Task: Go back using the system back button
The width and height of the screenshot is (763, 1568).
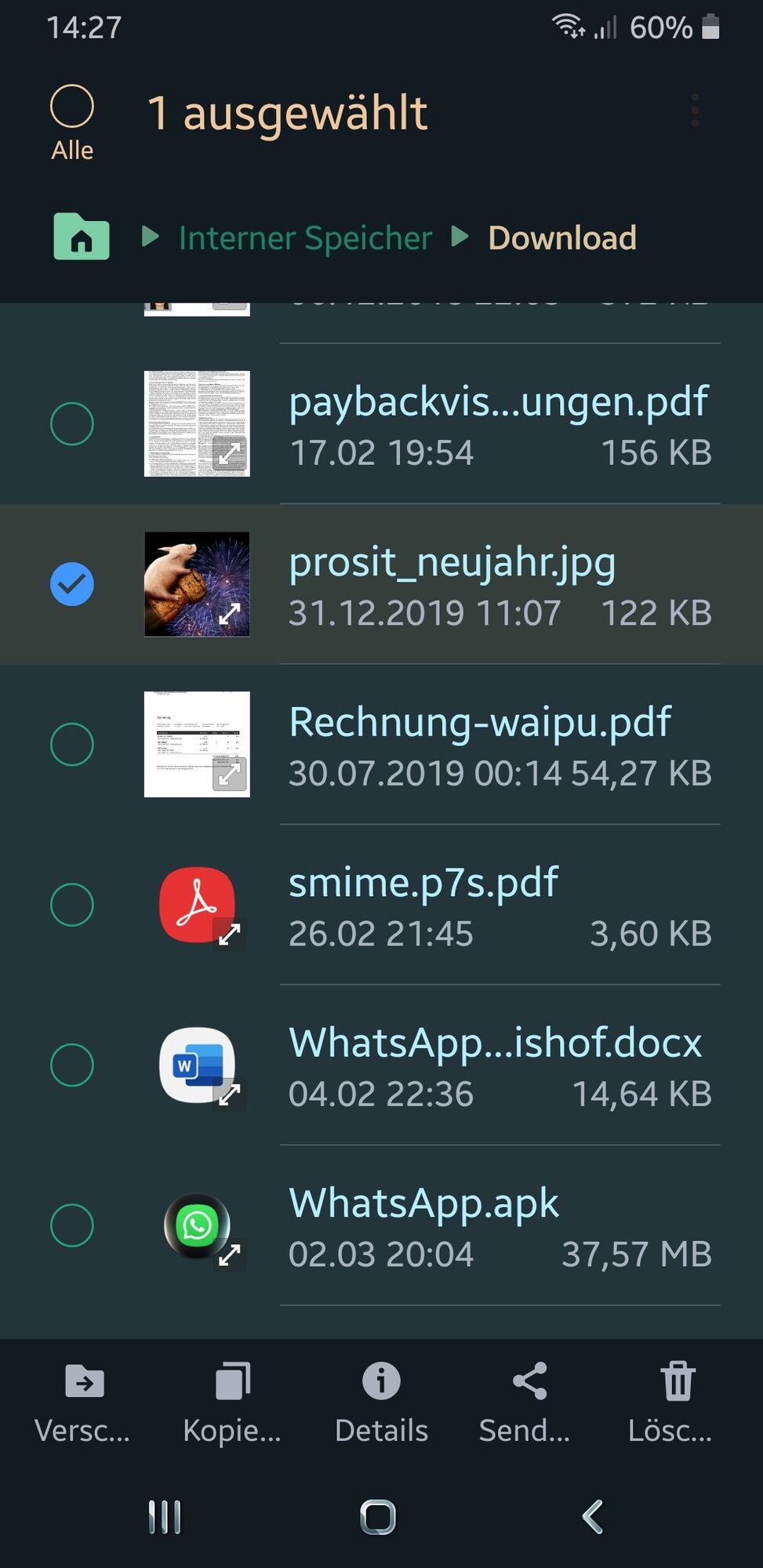Action: (594, 1516)
